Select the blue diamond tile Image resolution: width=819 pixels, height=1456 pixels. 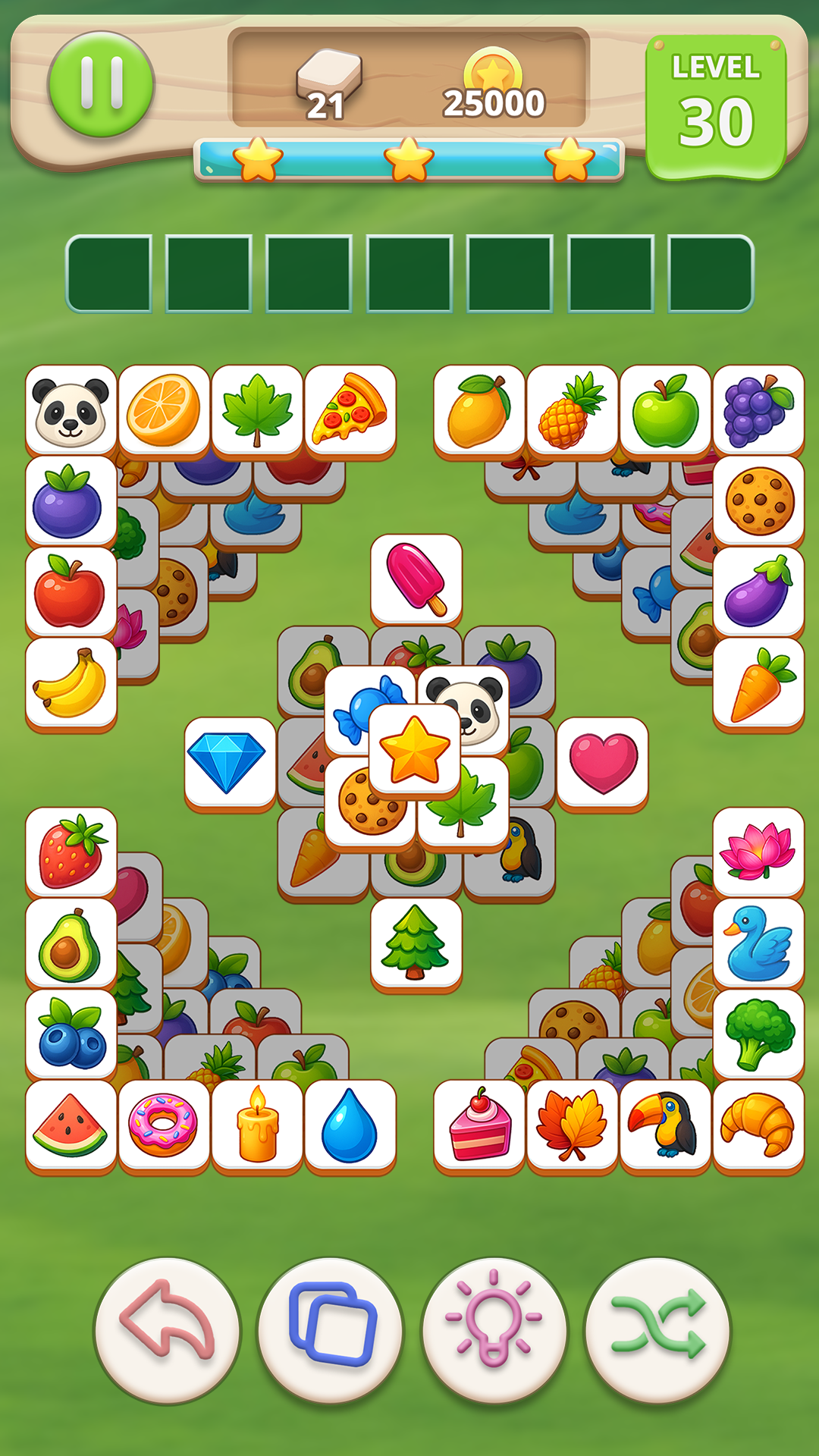[231, 763]
